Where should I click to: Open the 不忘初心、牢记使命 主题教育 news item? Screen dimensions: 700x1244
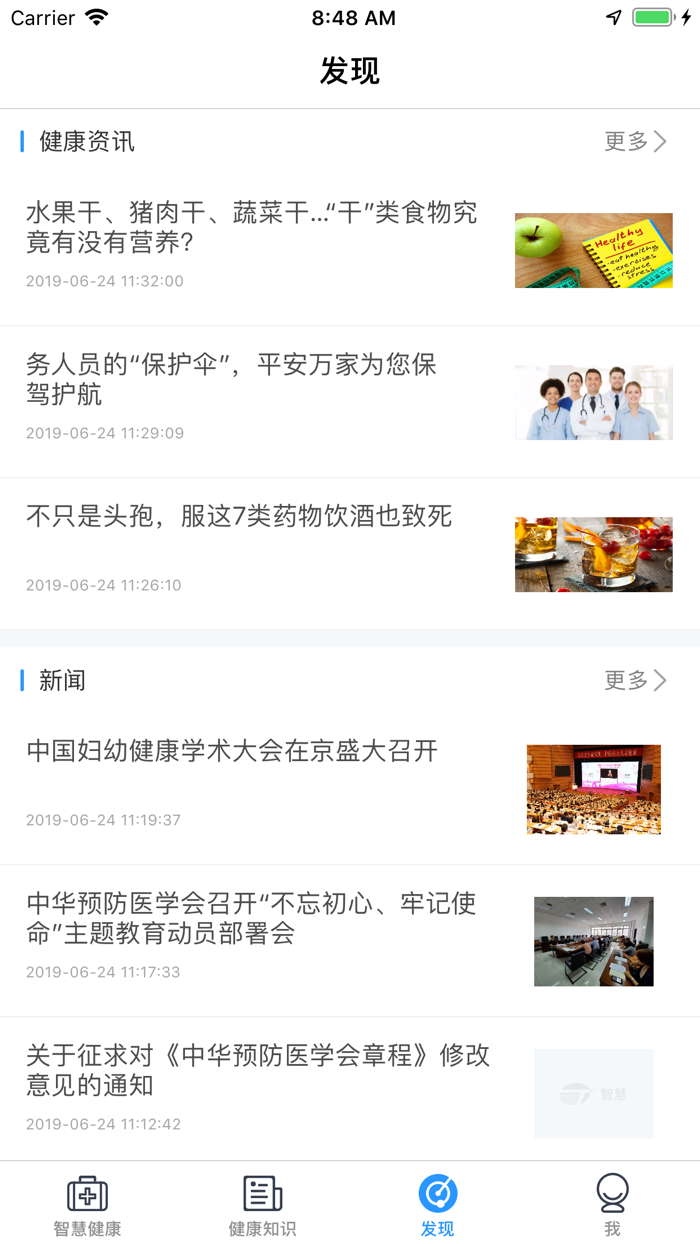point(252,918)
